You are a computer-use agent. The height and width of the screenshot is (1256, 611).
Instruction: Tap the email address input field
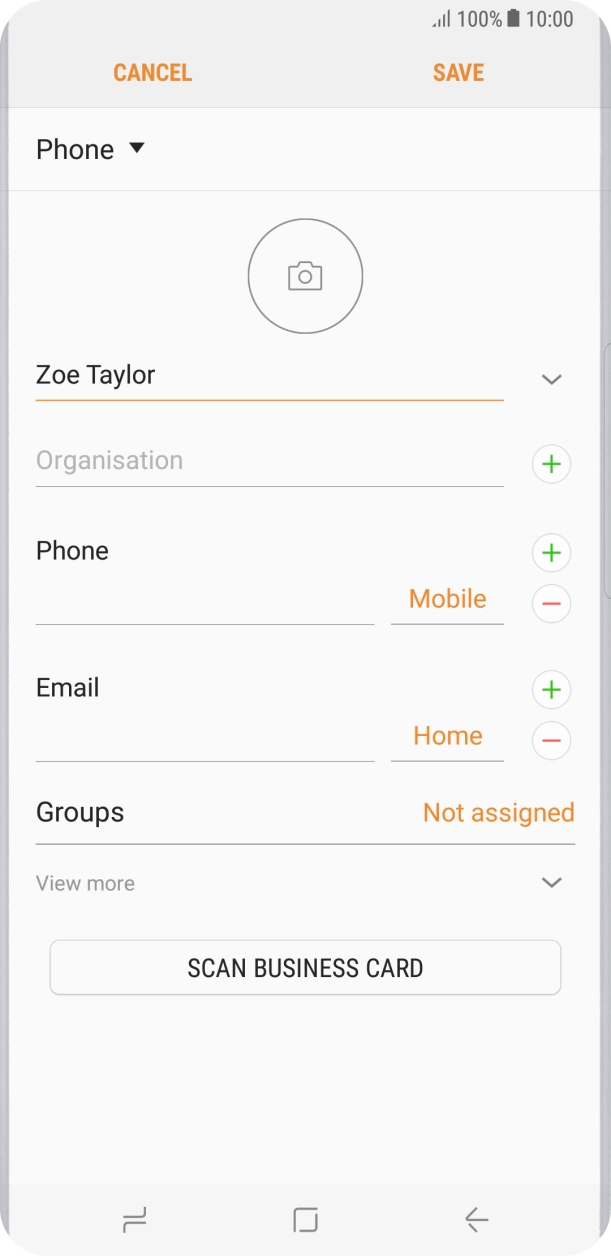205,738
